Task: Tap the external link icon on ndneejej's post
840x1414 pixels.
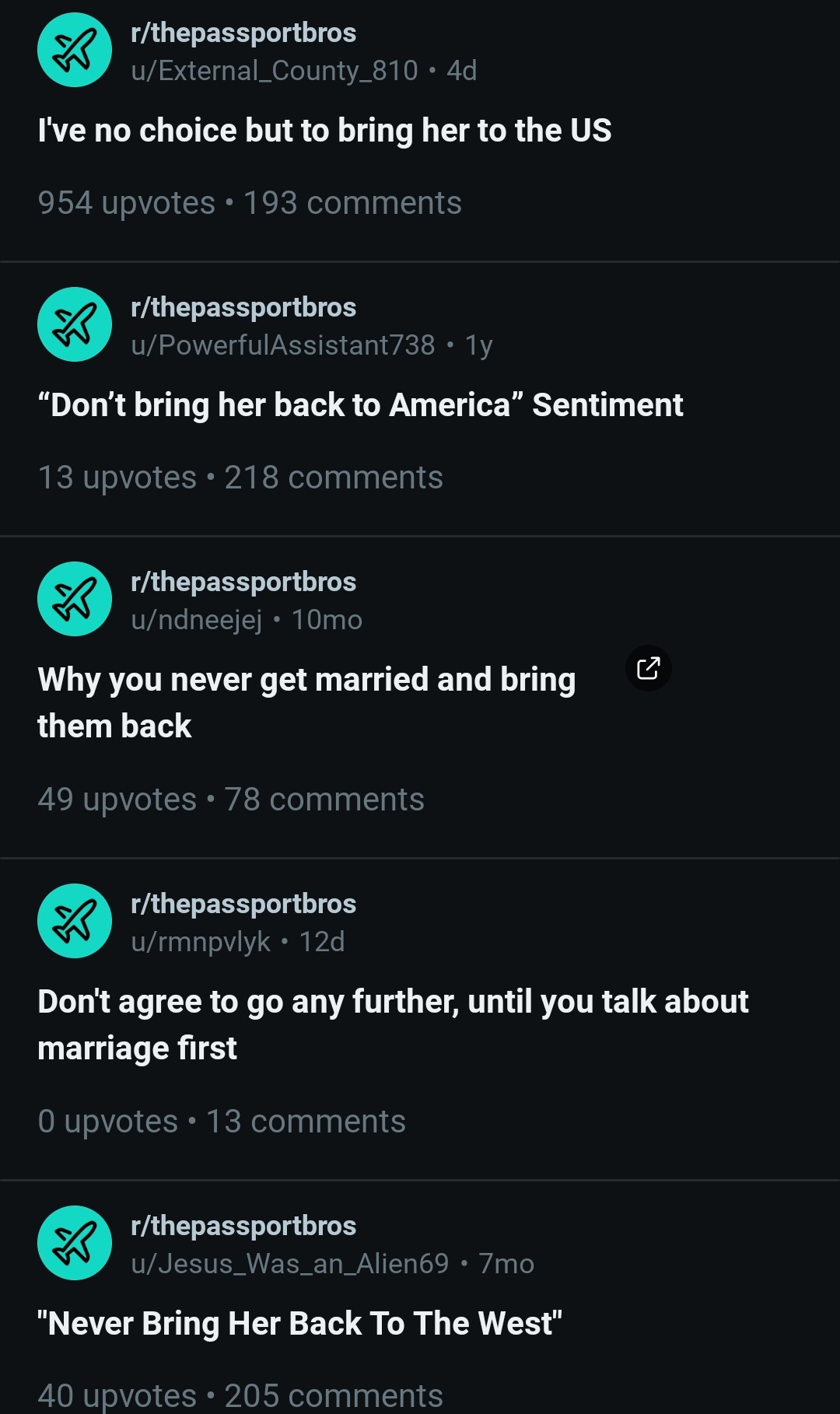Action: (649, 668)
